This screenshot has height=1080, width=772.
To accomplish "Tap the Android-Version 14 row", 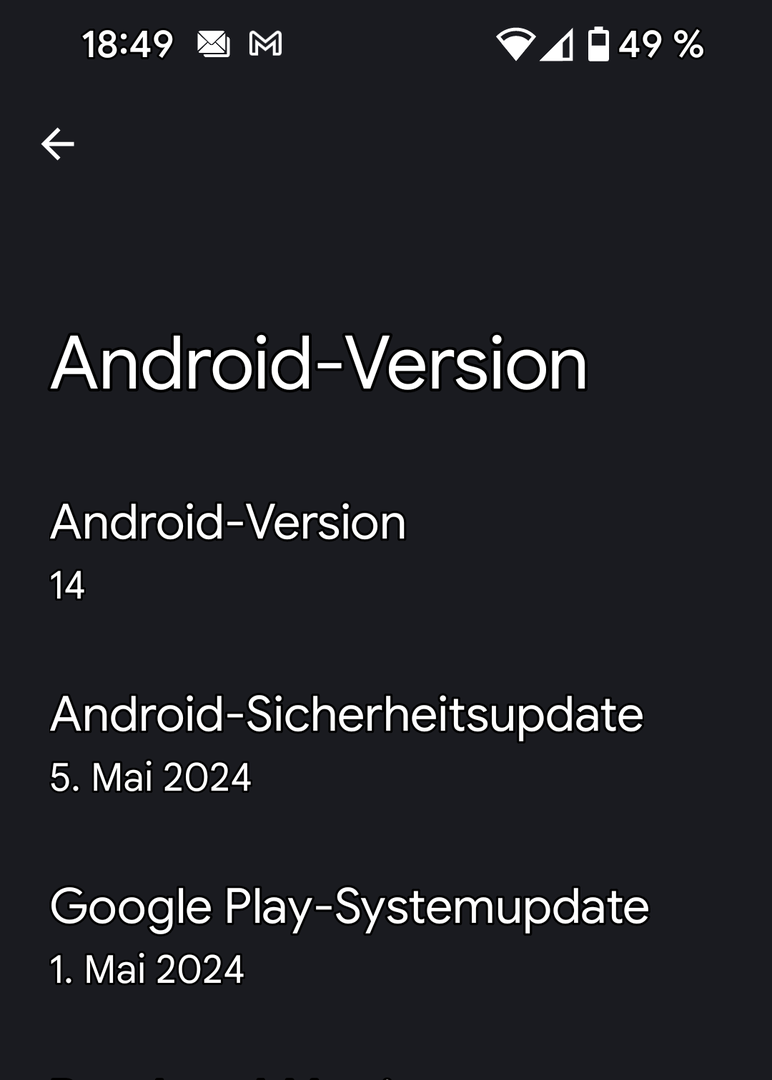I will point(228,550).
